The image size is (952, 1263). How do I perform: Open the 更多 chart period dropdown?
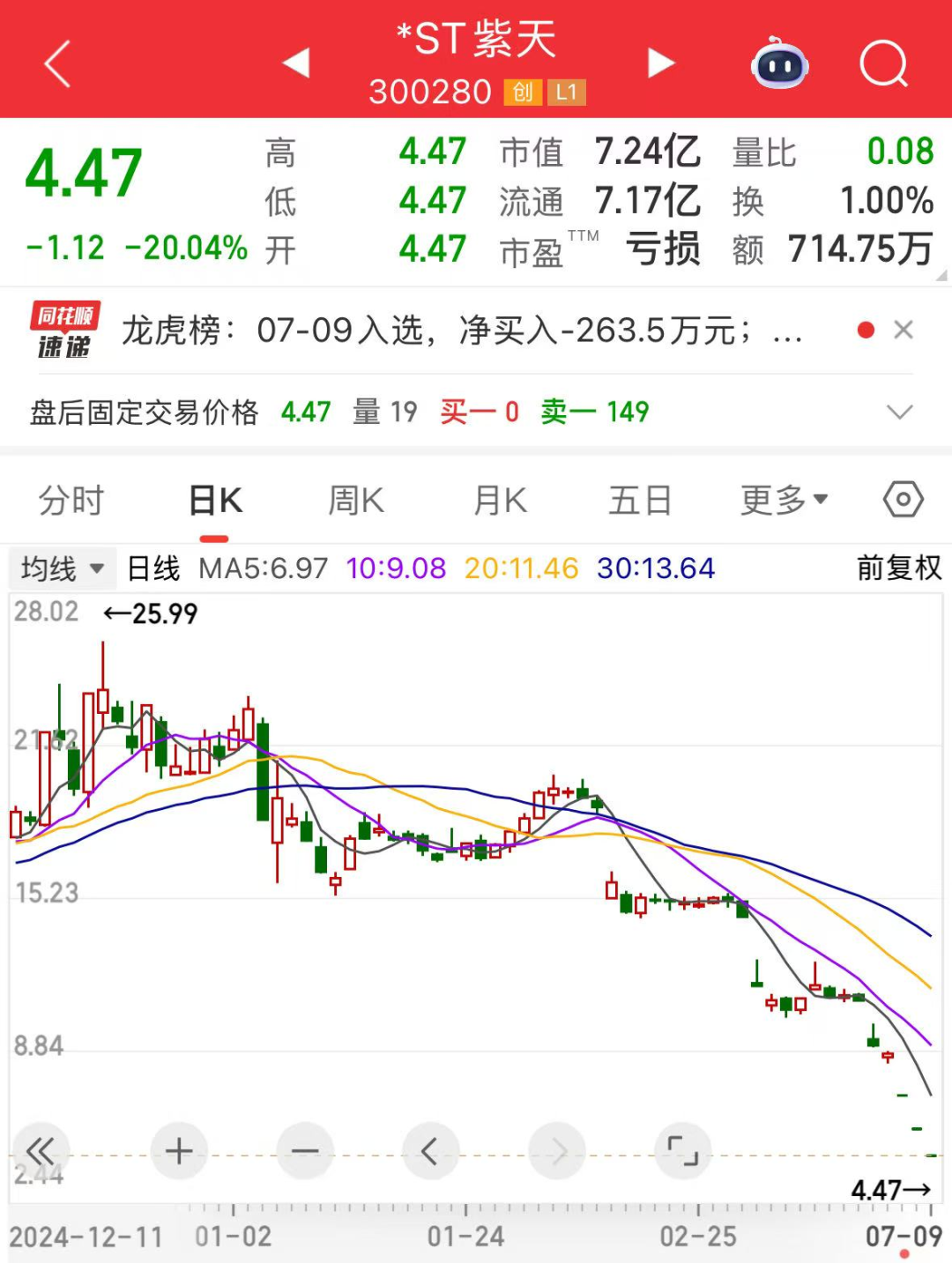(x=784, y=501)
